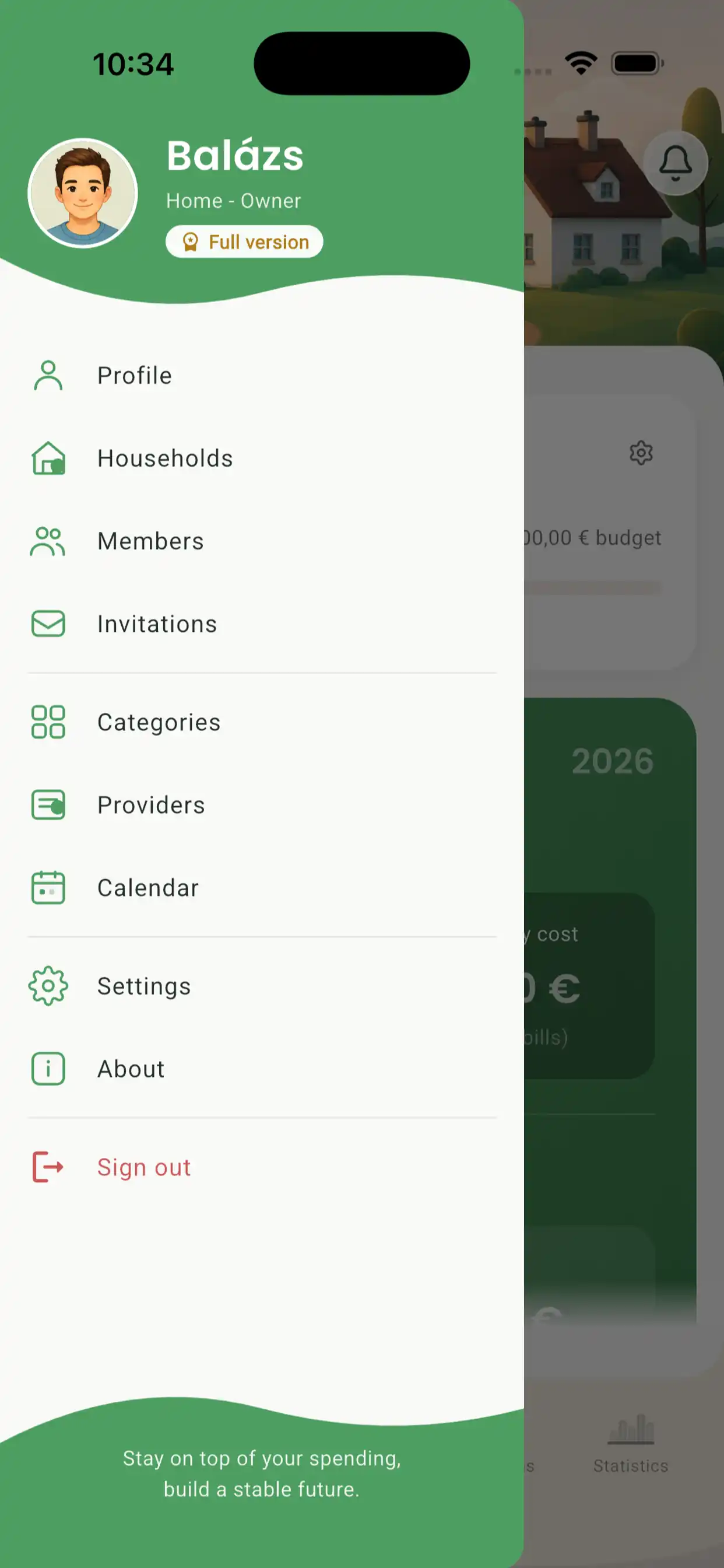724x1568 pixels.
Task: Open the Calendar
Action: (262, 888)
